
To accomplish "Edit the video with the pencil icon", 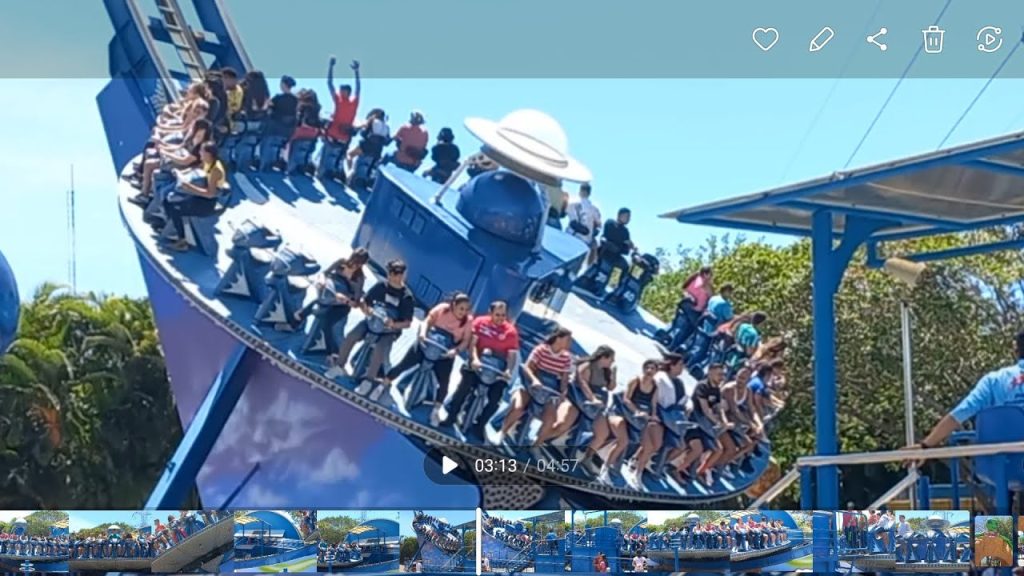I will click(821, 39).
